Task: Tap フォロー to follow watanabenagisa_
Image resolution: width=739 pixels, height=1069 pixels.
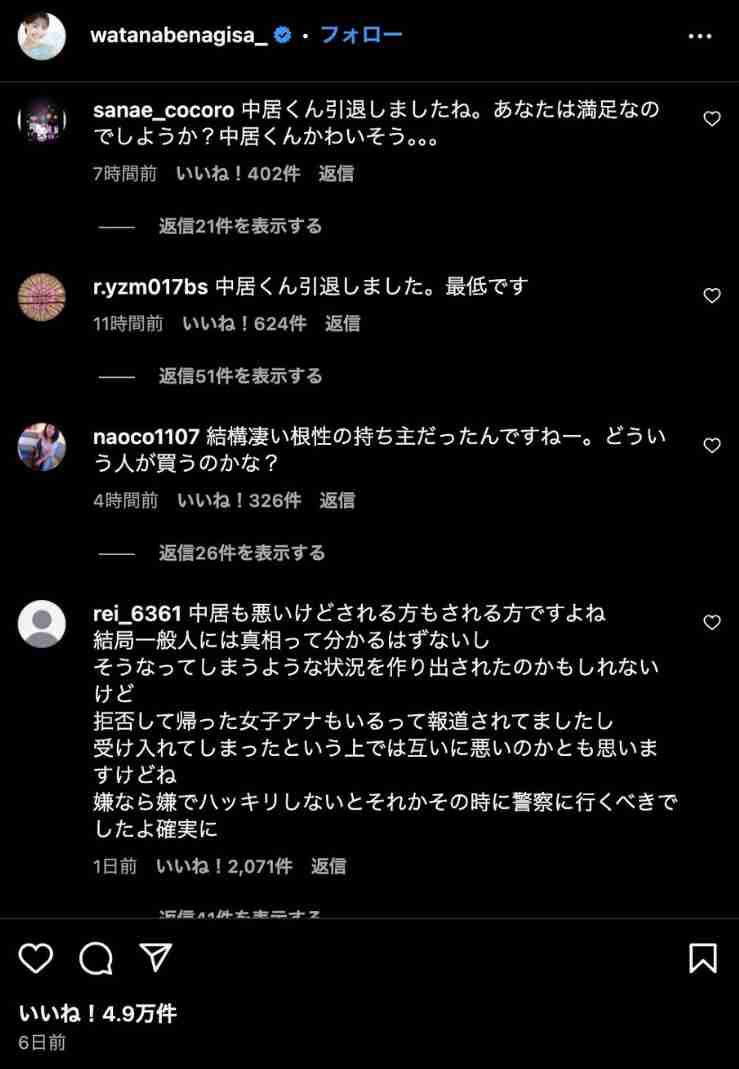Action: [361, 35]
